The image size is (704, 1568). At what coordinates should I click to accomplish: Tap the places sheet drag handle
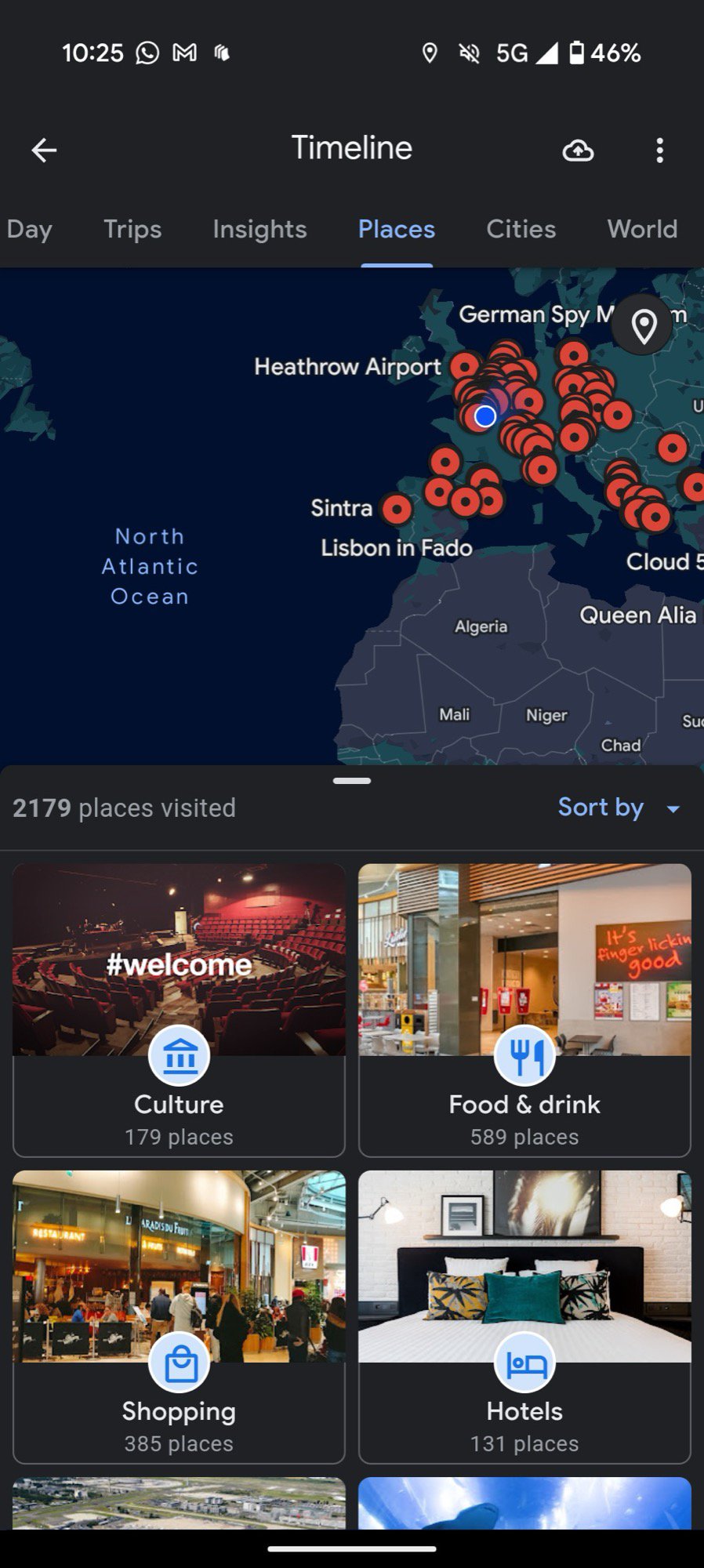[352, 781]
